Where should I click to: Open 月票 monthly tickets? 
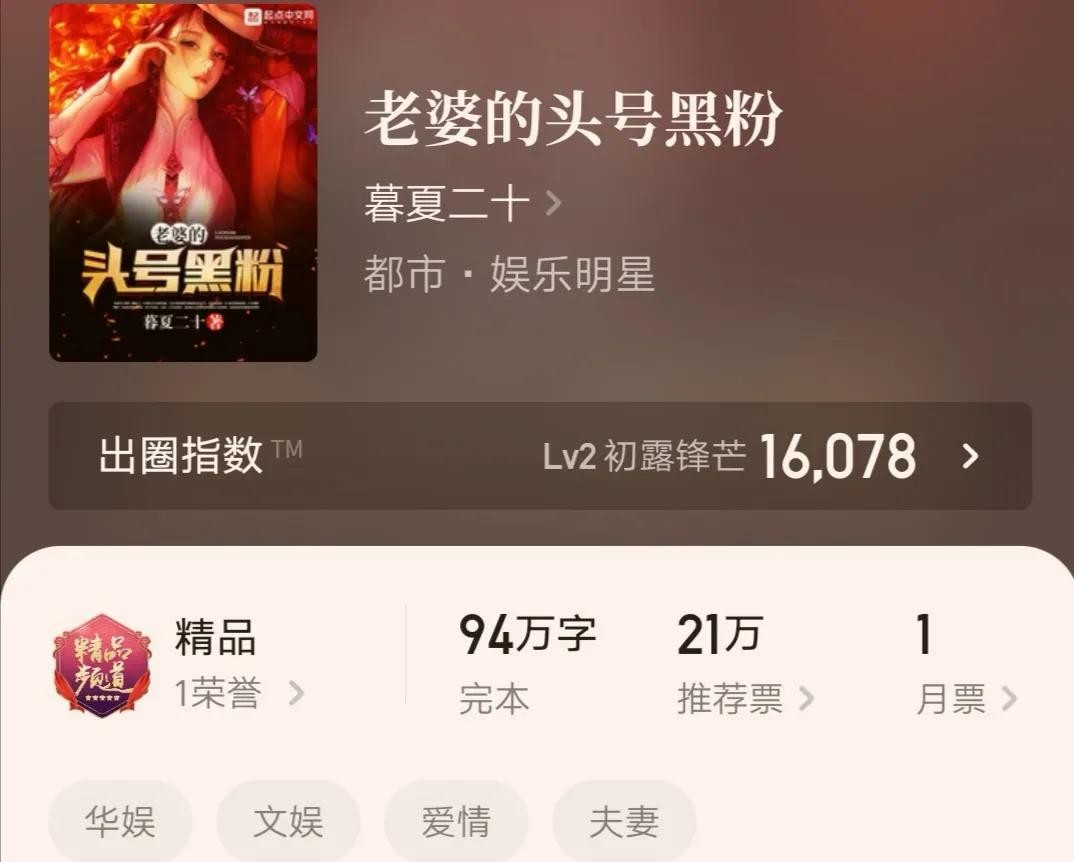[x=965, y=699]
